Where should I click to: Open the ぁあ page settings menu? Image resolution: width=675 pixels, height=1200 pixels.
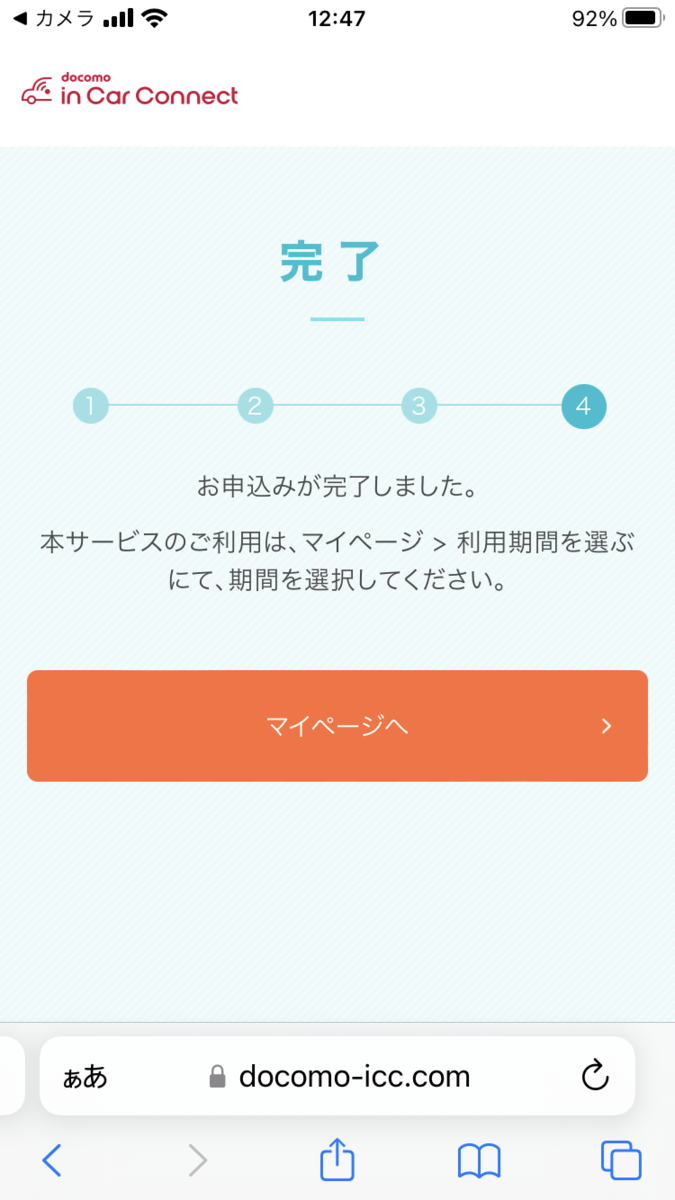tap(85, 1076)
